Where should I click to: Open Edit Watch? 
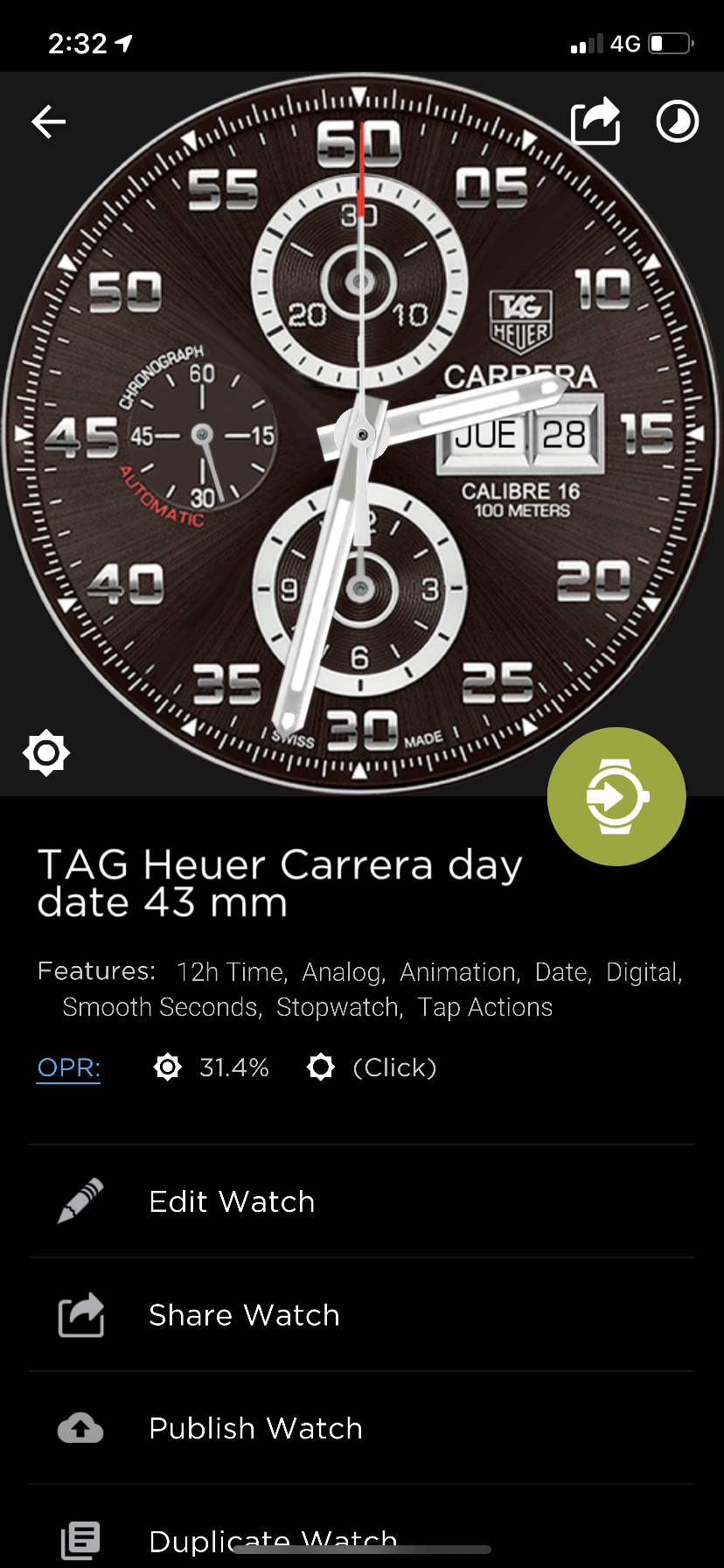point(362,1201)
